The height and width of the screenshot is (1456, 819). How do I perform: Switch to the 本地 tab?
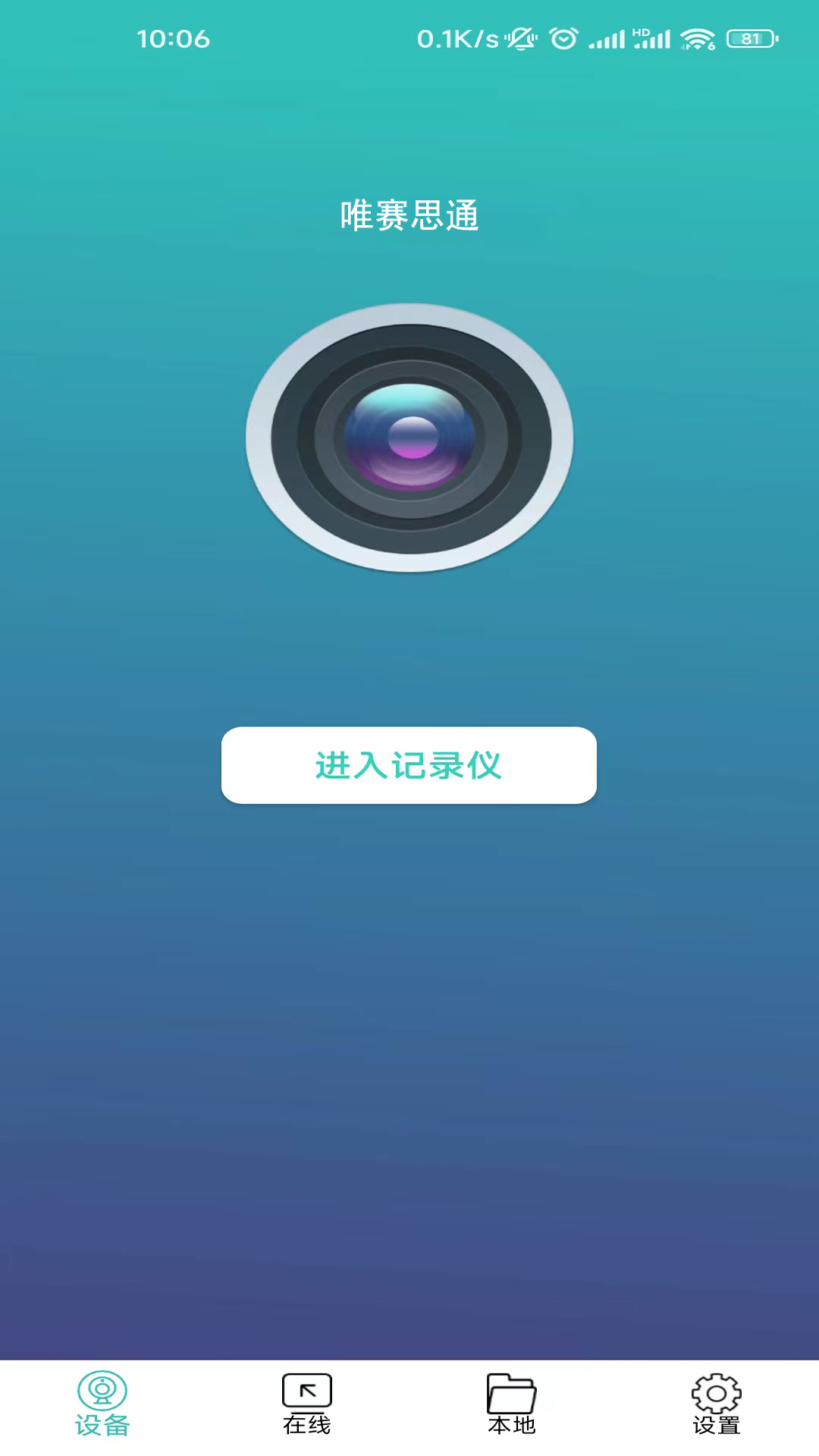[x=513, y=1425]
